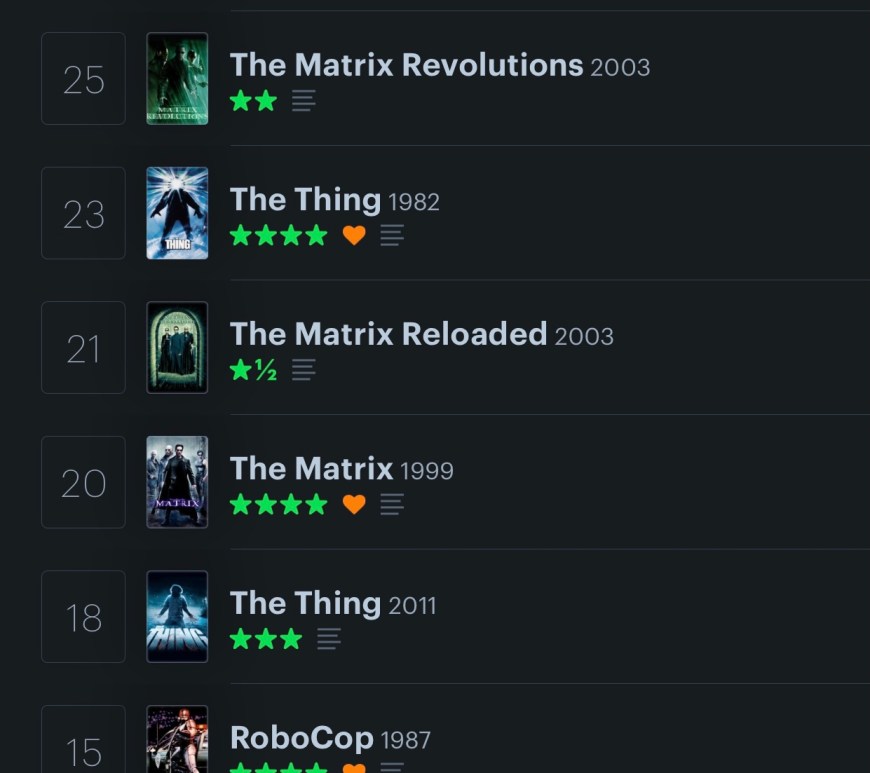The height and width of the screenshot is (773, 870).
Task: Show the review for The Matrix 1999
Action: pos(392,505)
